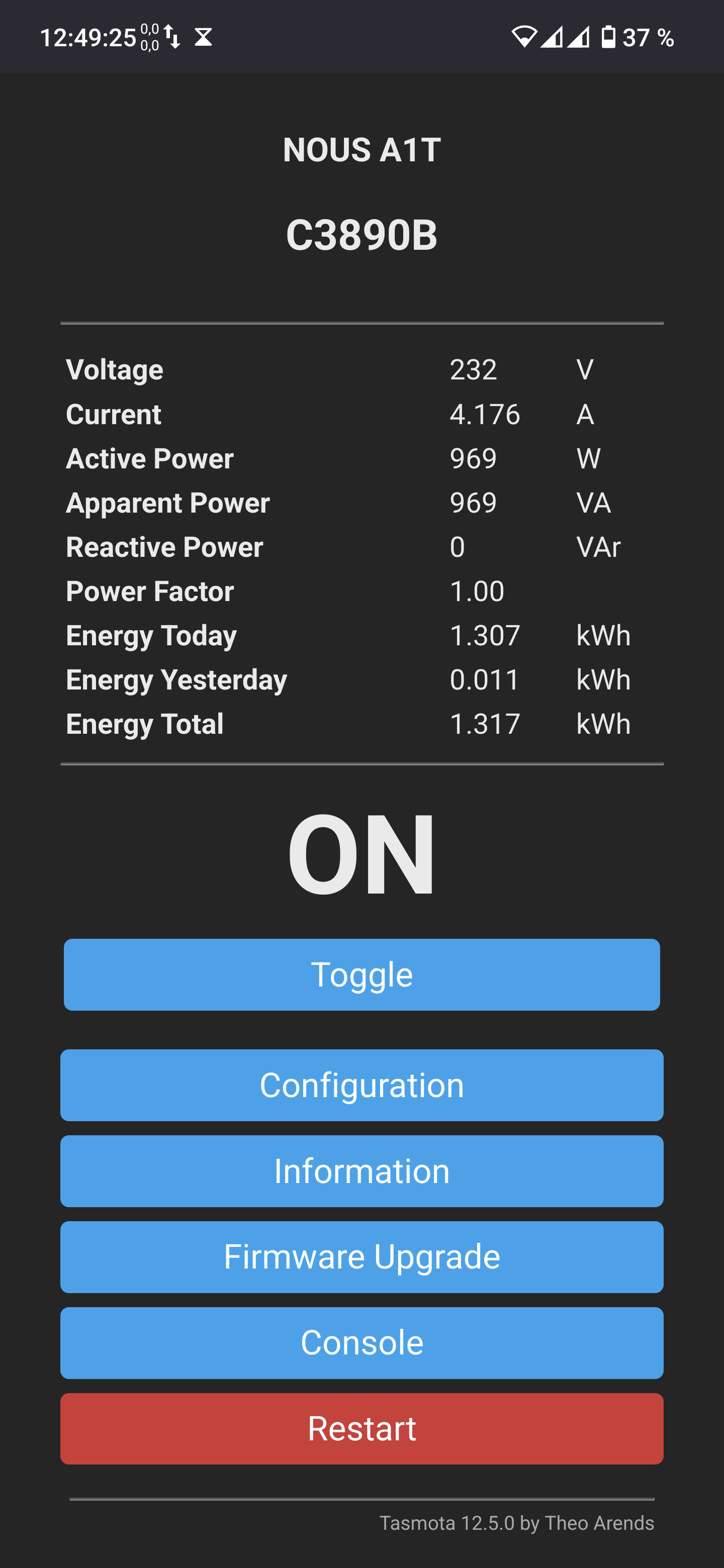
Task: Tap the Tasmota 12.5.0 by Theo Arends footer
Action: tap(517, 1523)
